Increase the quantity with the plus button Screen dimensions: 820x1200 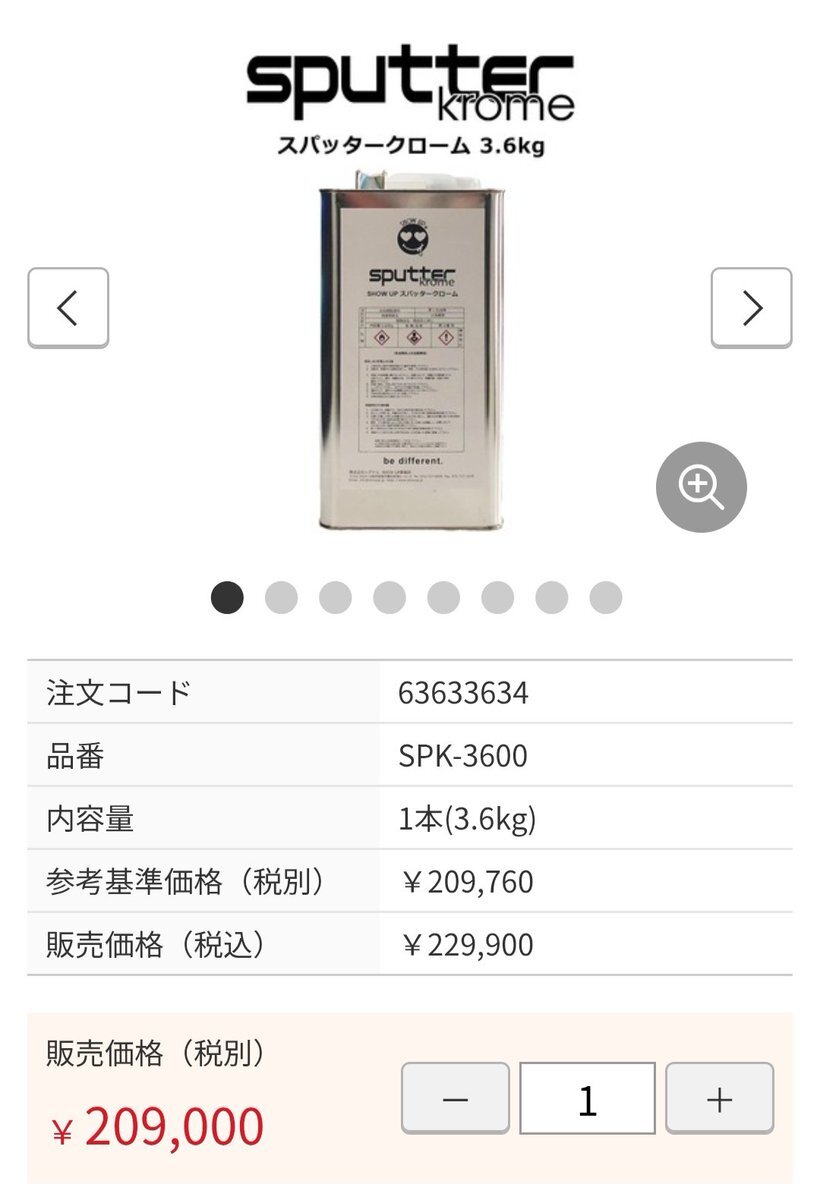[x=719, y=1098]
